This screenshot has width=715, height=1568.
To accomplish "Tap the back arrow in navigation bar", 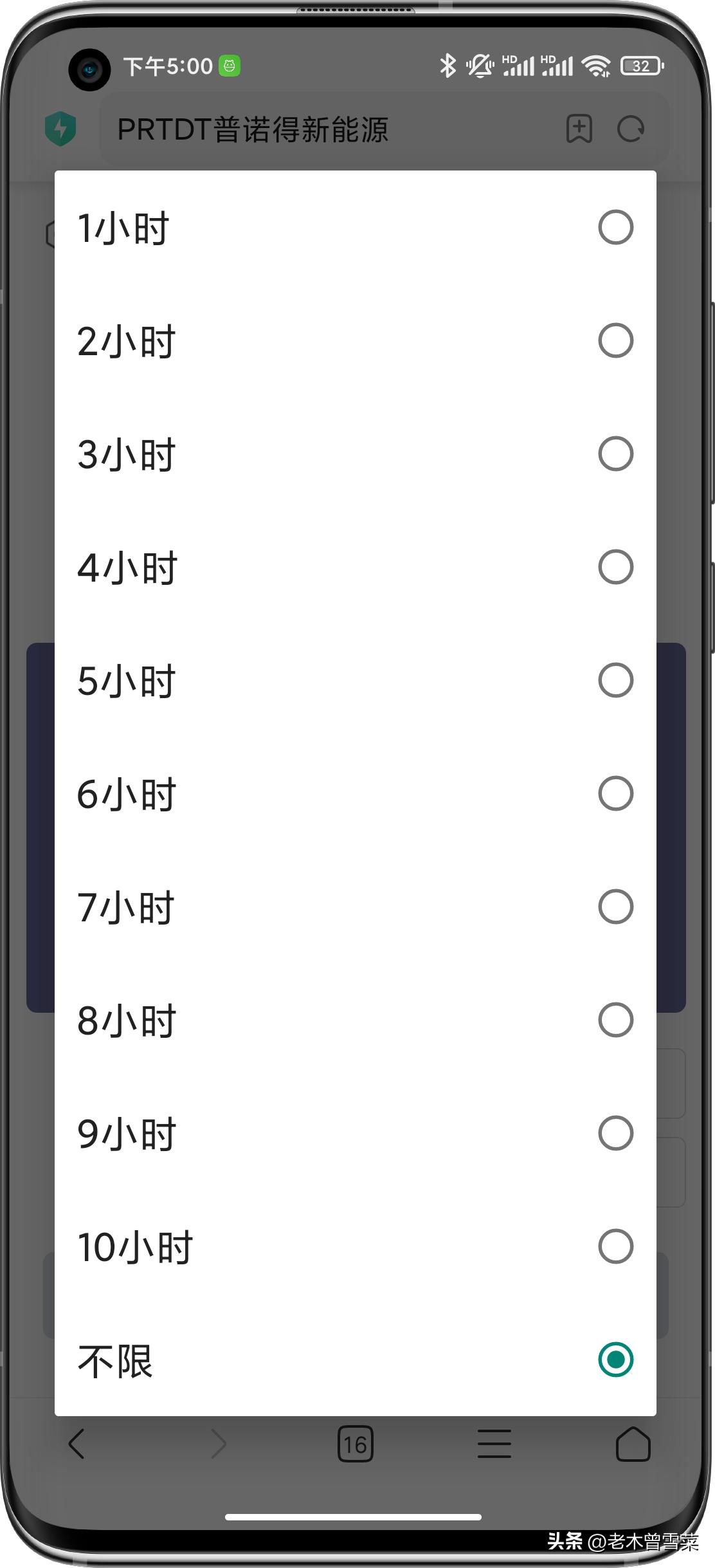I will click(77, 1444).
